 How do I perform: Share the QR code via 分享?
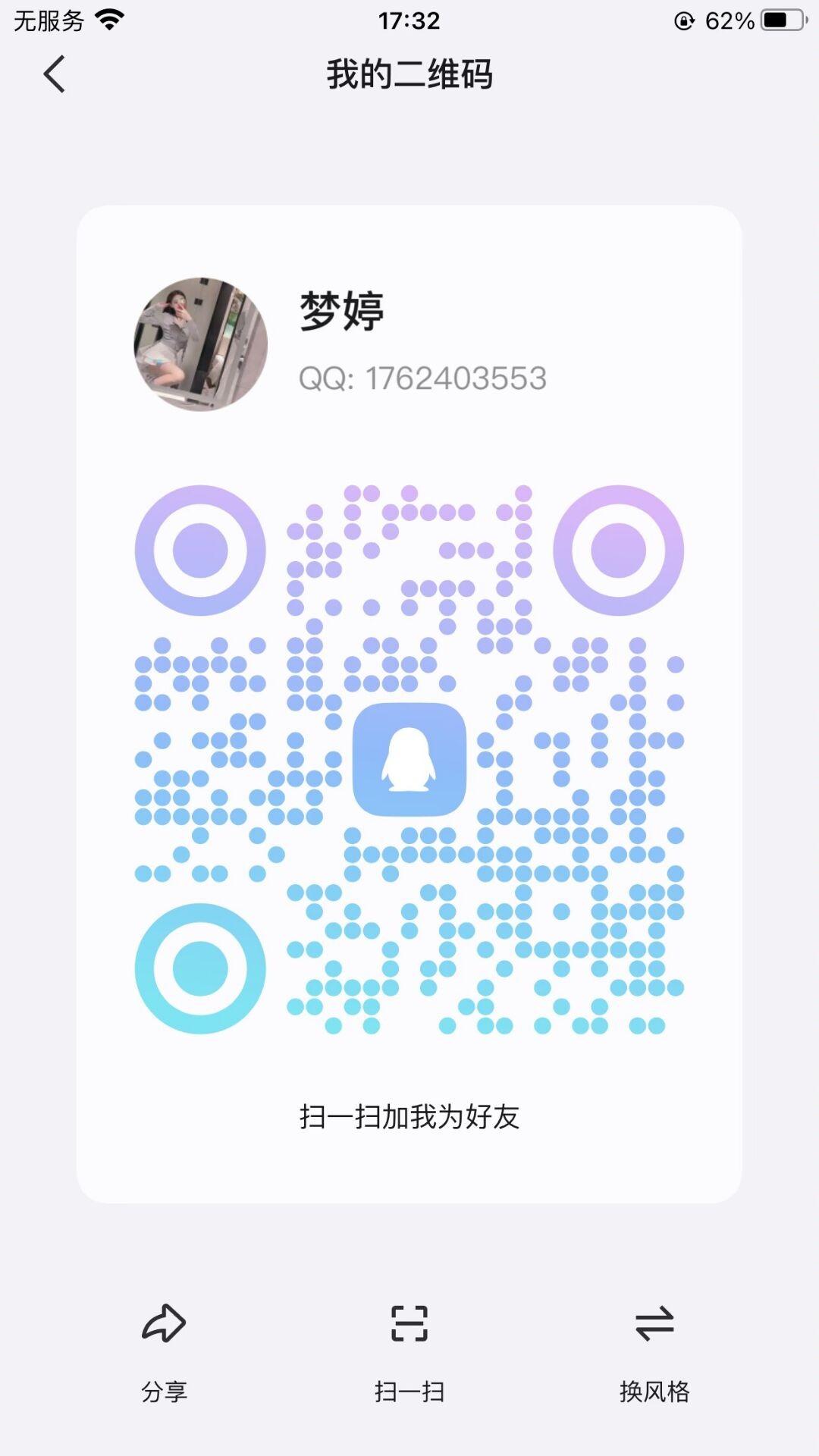point(164,1350)
